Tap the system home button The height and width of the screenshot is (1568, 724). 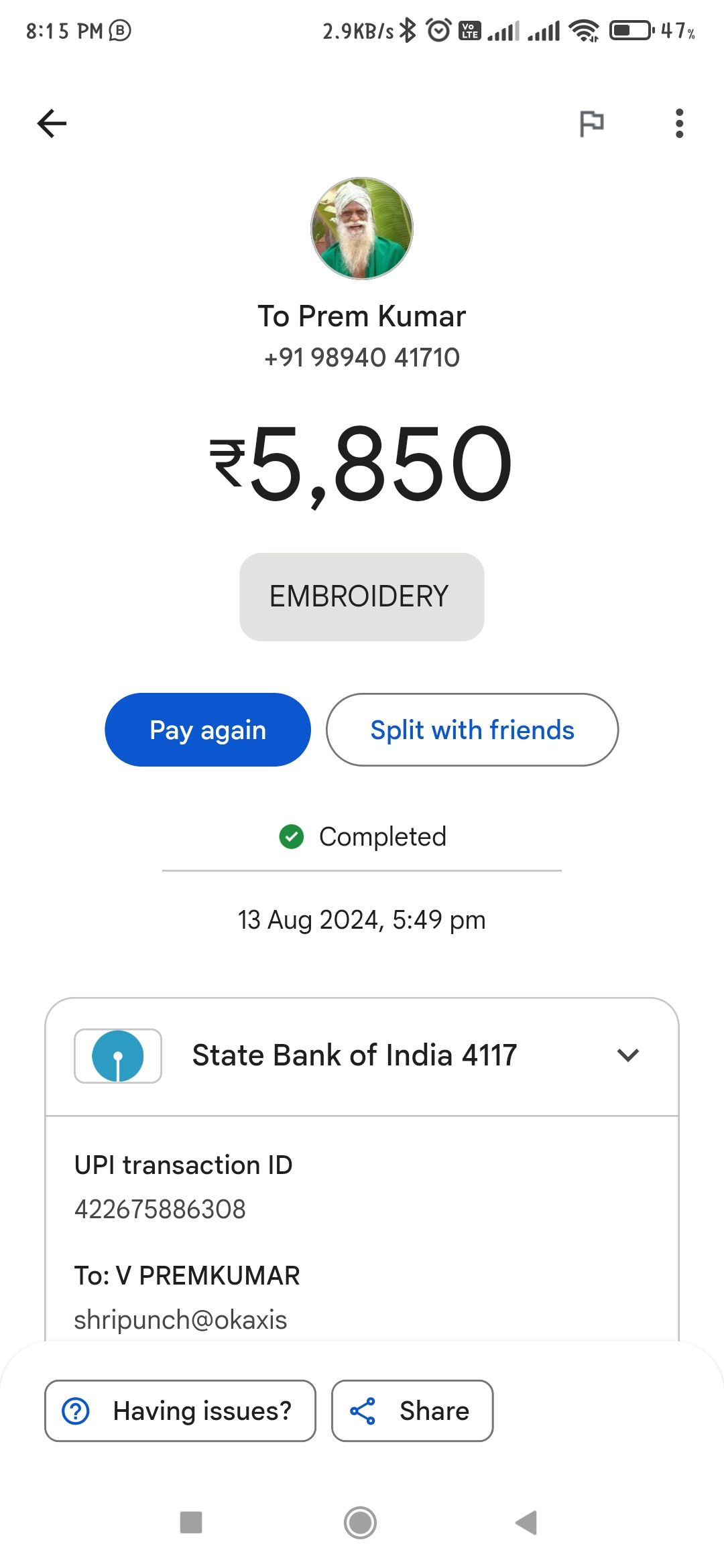click(360, 1522)
